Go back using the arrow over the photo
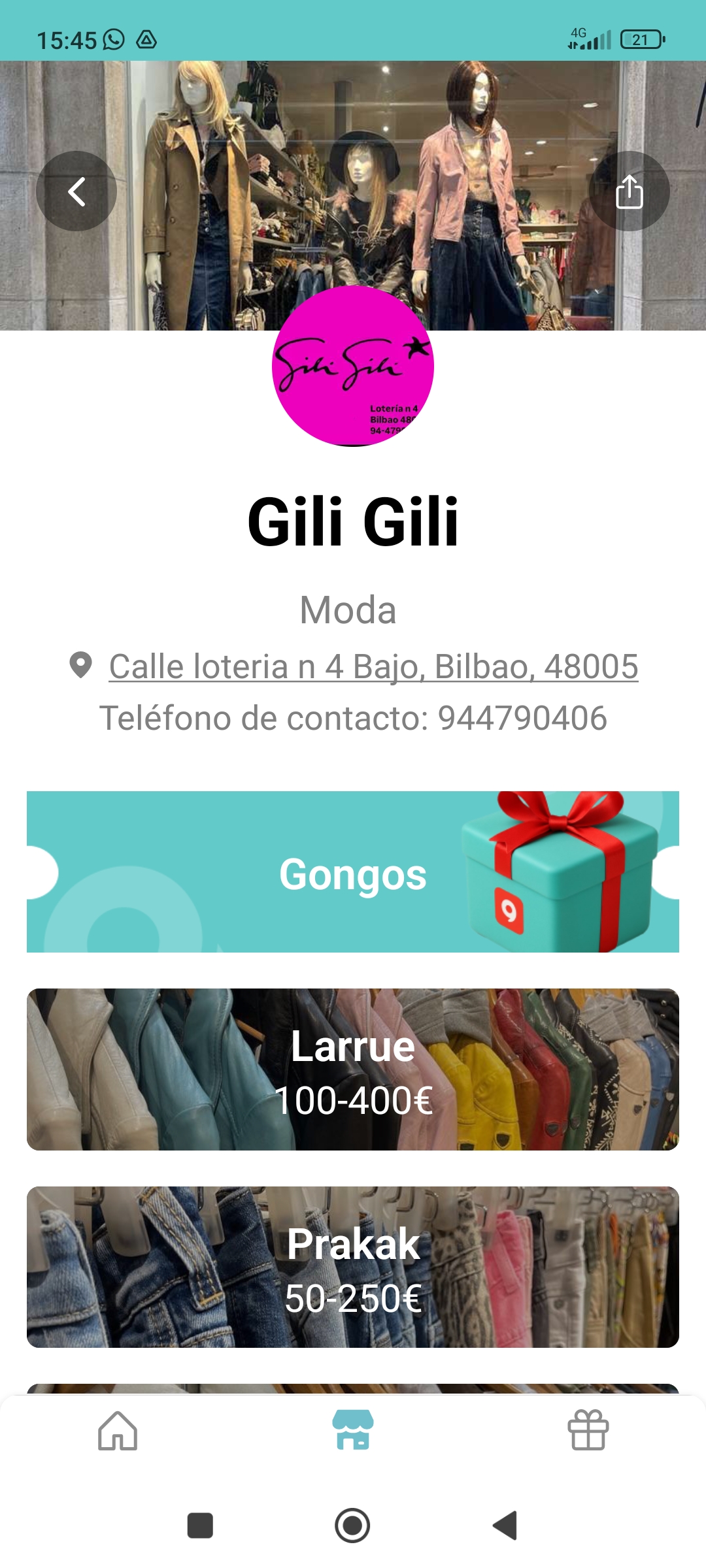Image resolution: width=706 pixels, height=1568 pixels. 76,191
